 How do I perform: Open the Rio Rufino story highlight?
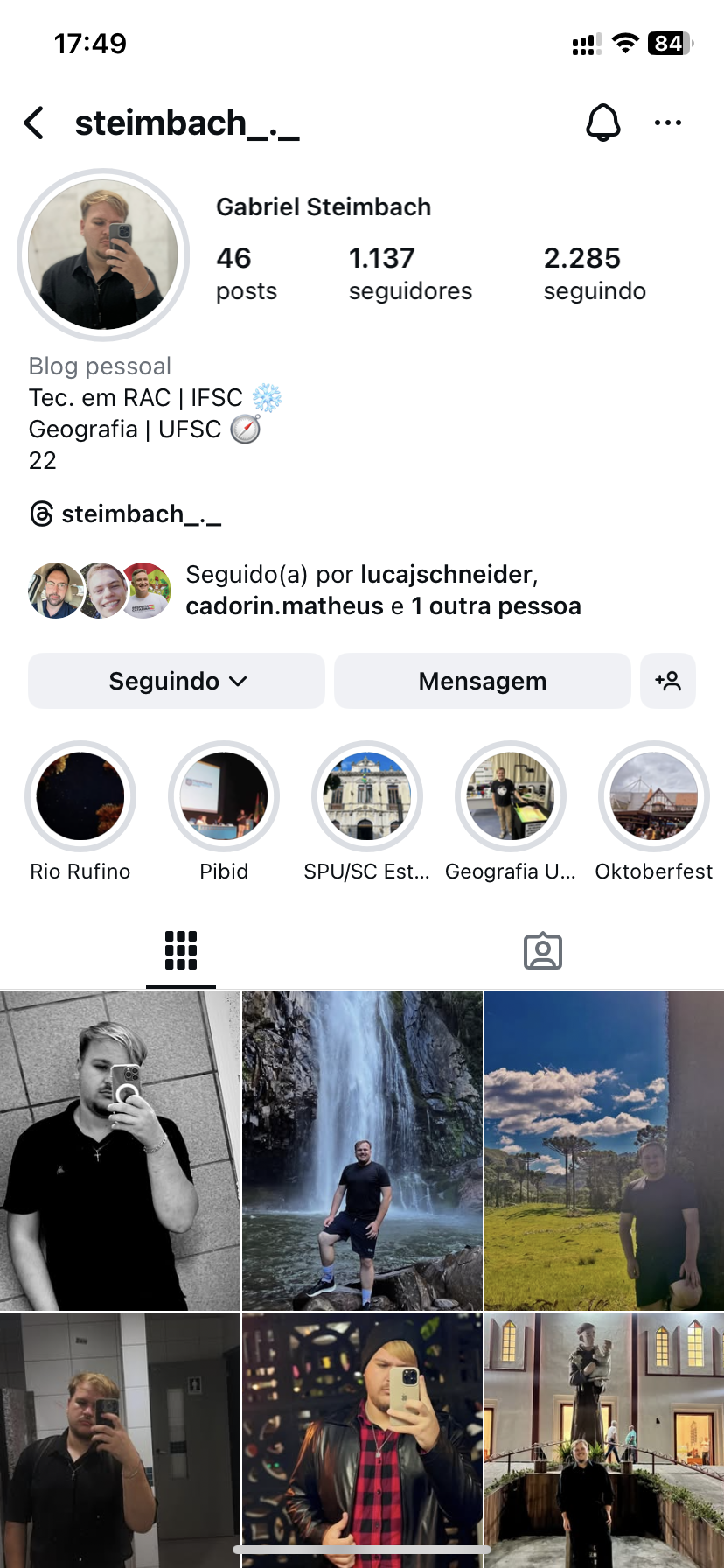coord(80,796)
